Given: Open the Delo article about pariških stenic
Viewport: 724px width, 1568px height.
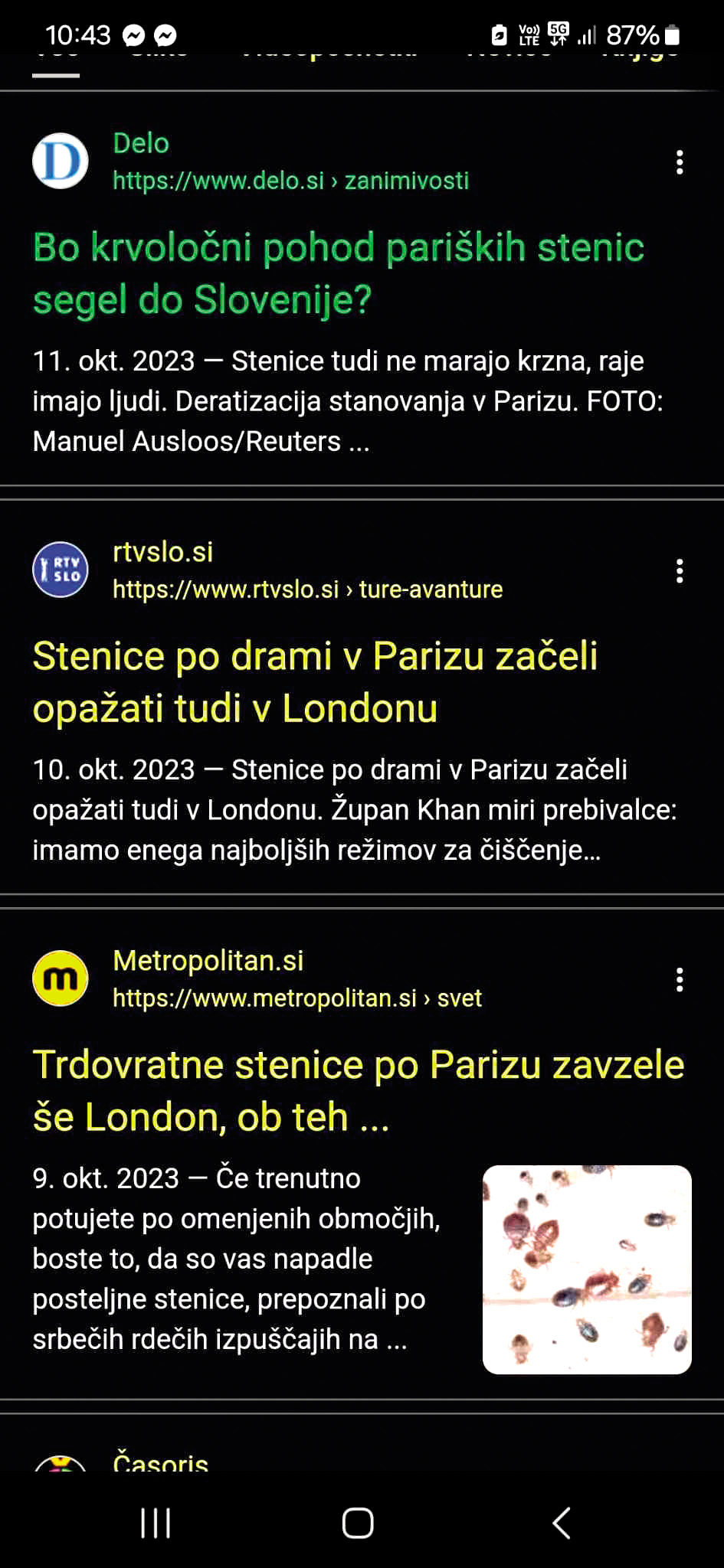Looking at the screenshot, I should 338,273.
